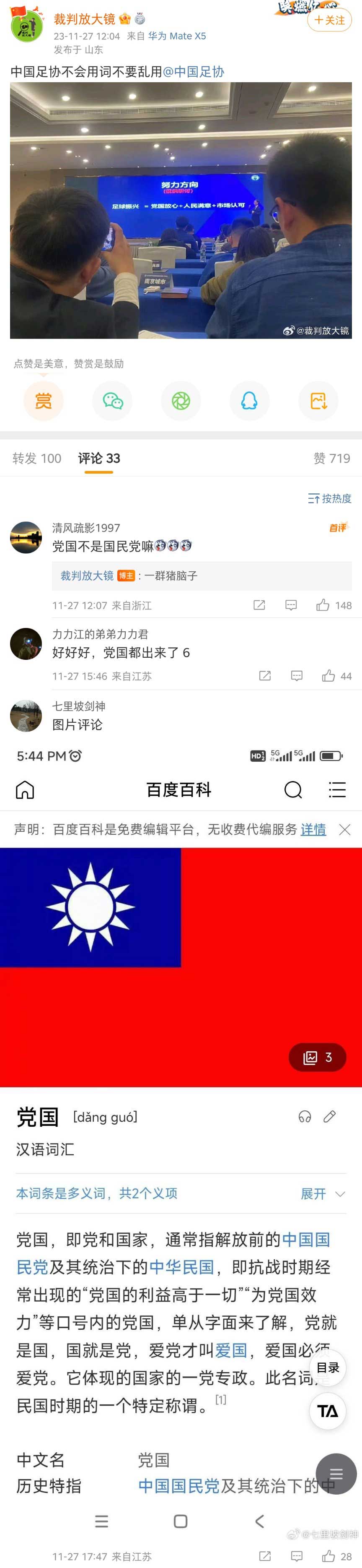362x1568 pixels.
Task: Open the @中国足协 mention link
Action: [x=194, y=72]
